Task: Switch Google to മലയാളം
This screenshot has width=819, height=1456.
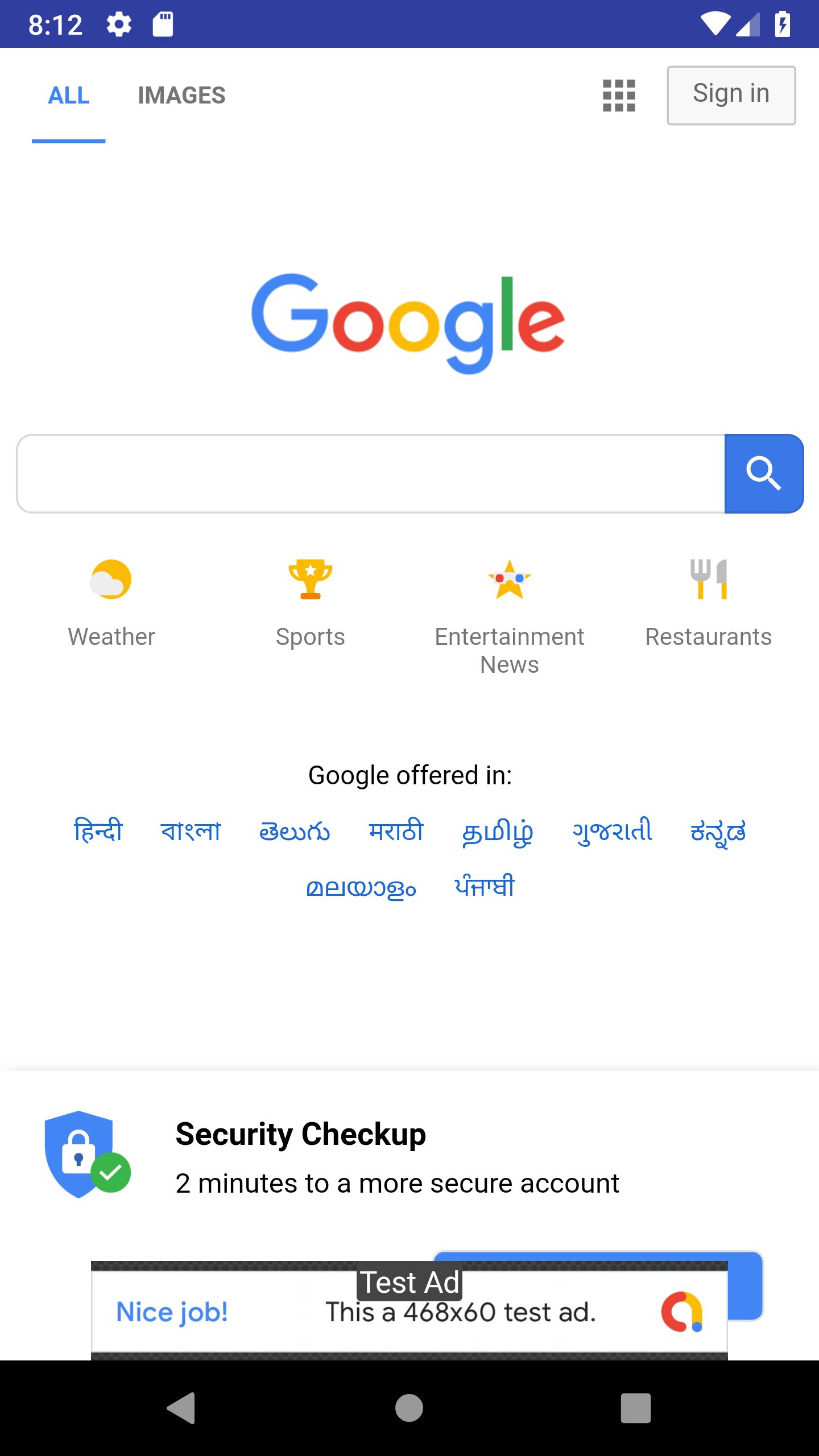Action: coord(361,888)
